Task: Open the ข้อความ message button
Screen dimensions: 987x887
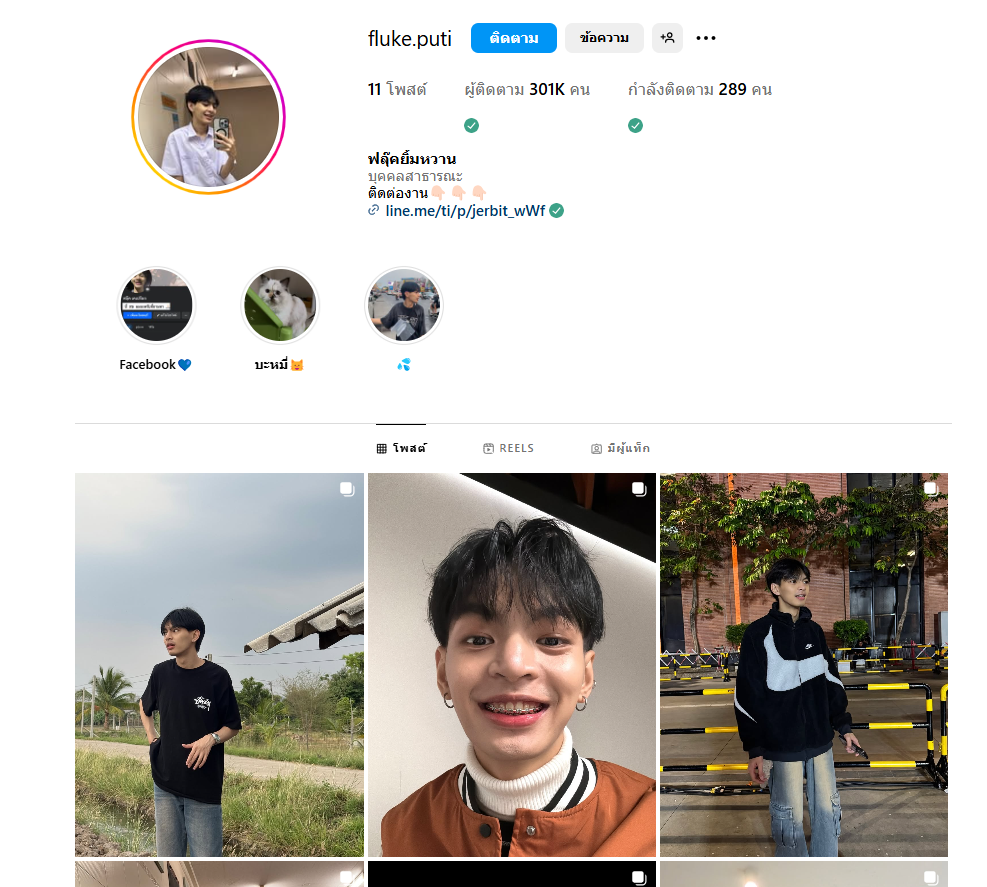Action: [x=604, y=38]
